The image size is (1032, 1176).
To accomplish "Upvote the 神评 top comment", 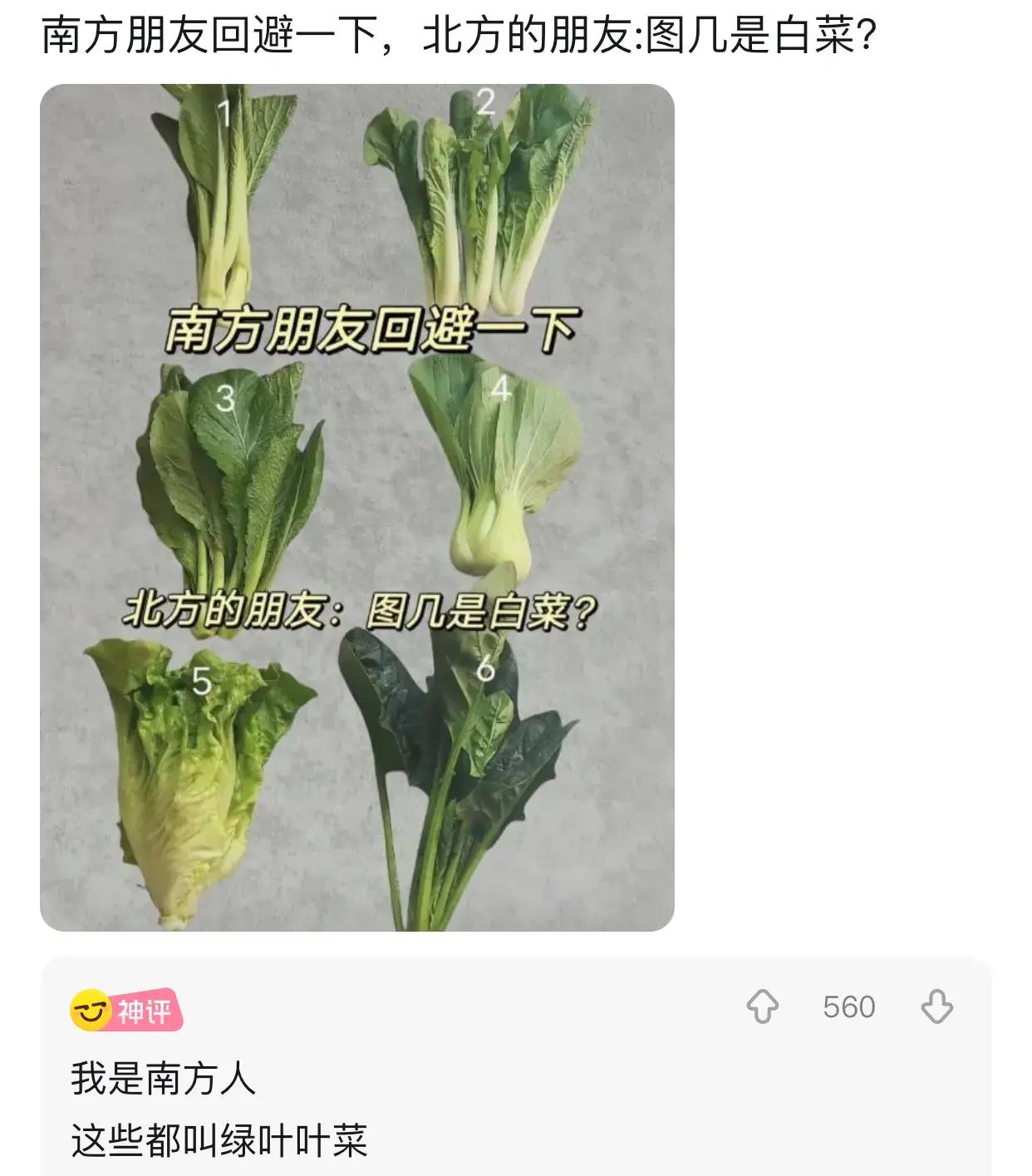I will coord(762,1007).
